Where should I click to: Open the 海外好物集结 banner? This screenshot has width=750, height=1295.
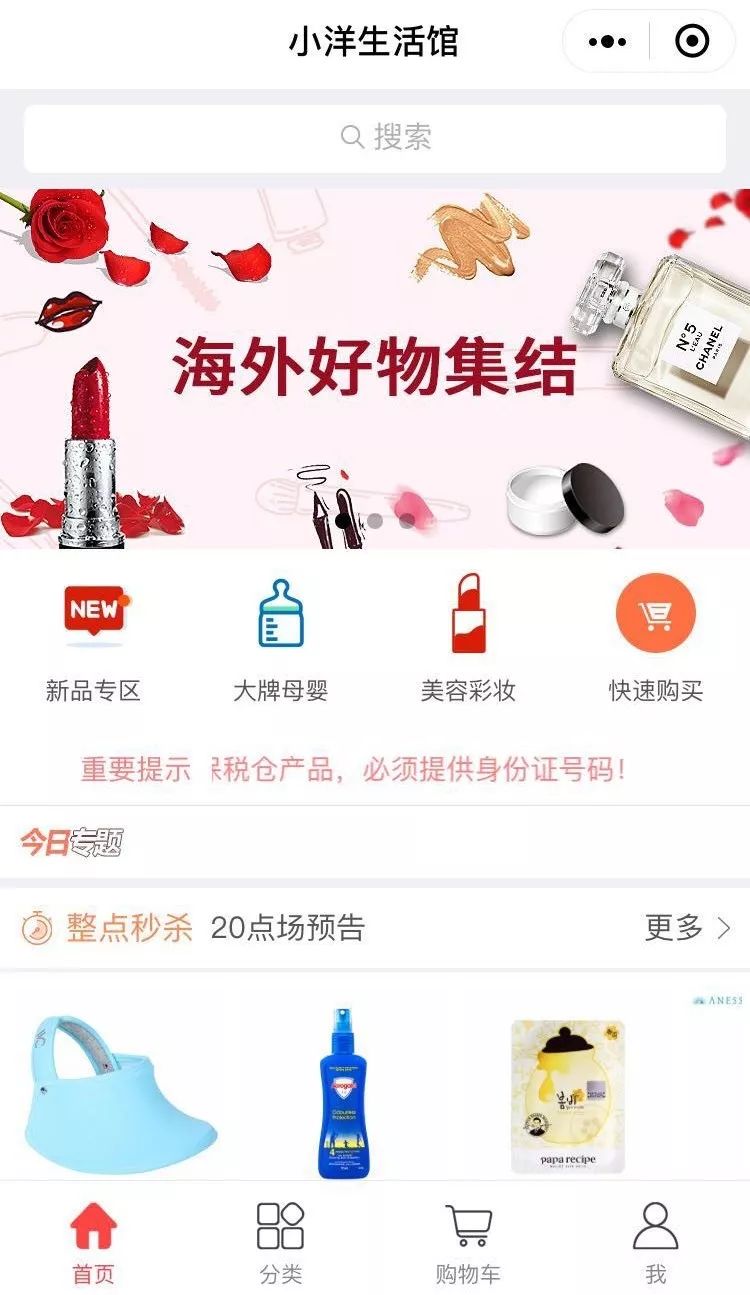point(375,368)
